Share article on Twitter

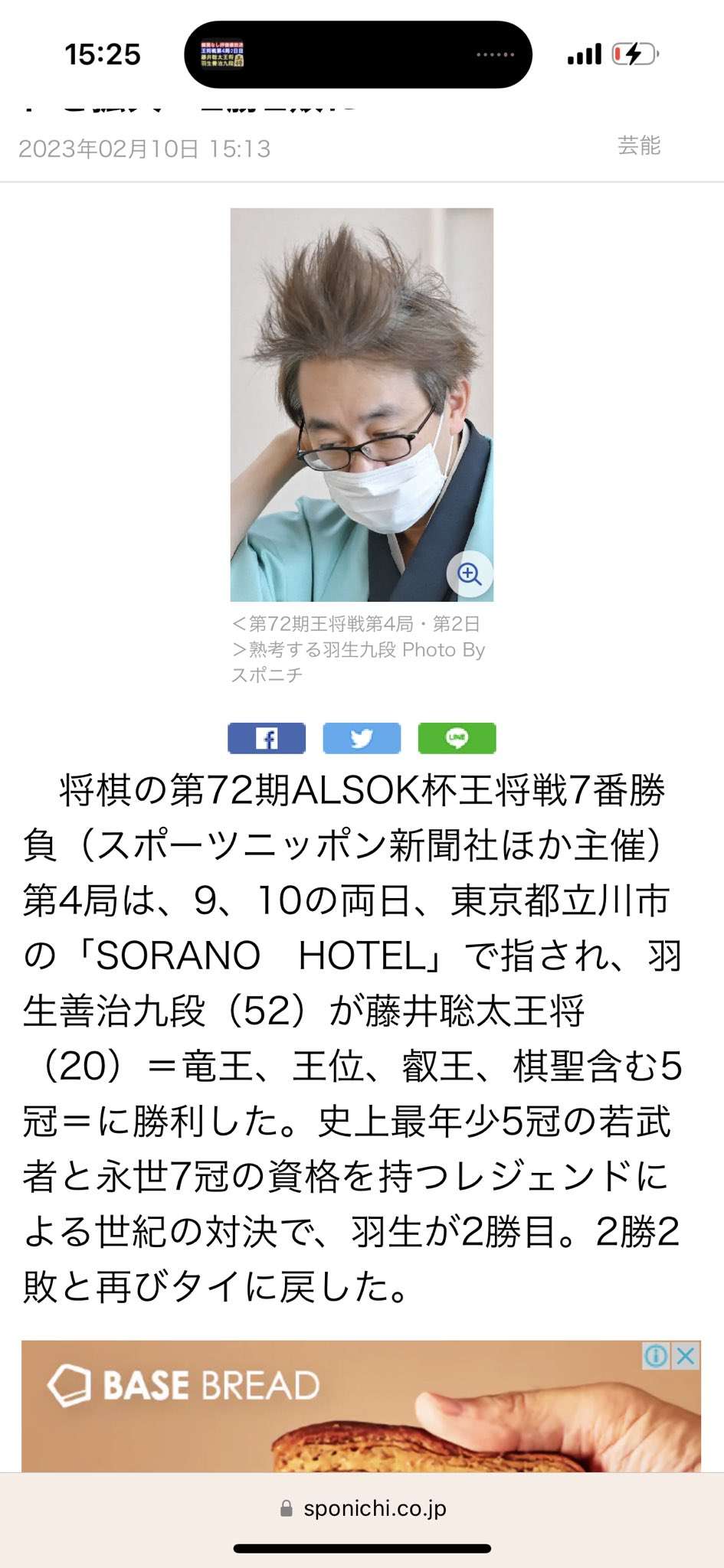(x=362, y=738)
